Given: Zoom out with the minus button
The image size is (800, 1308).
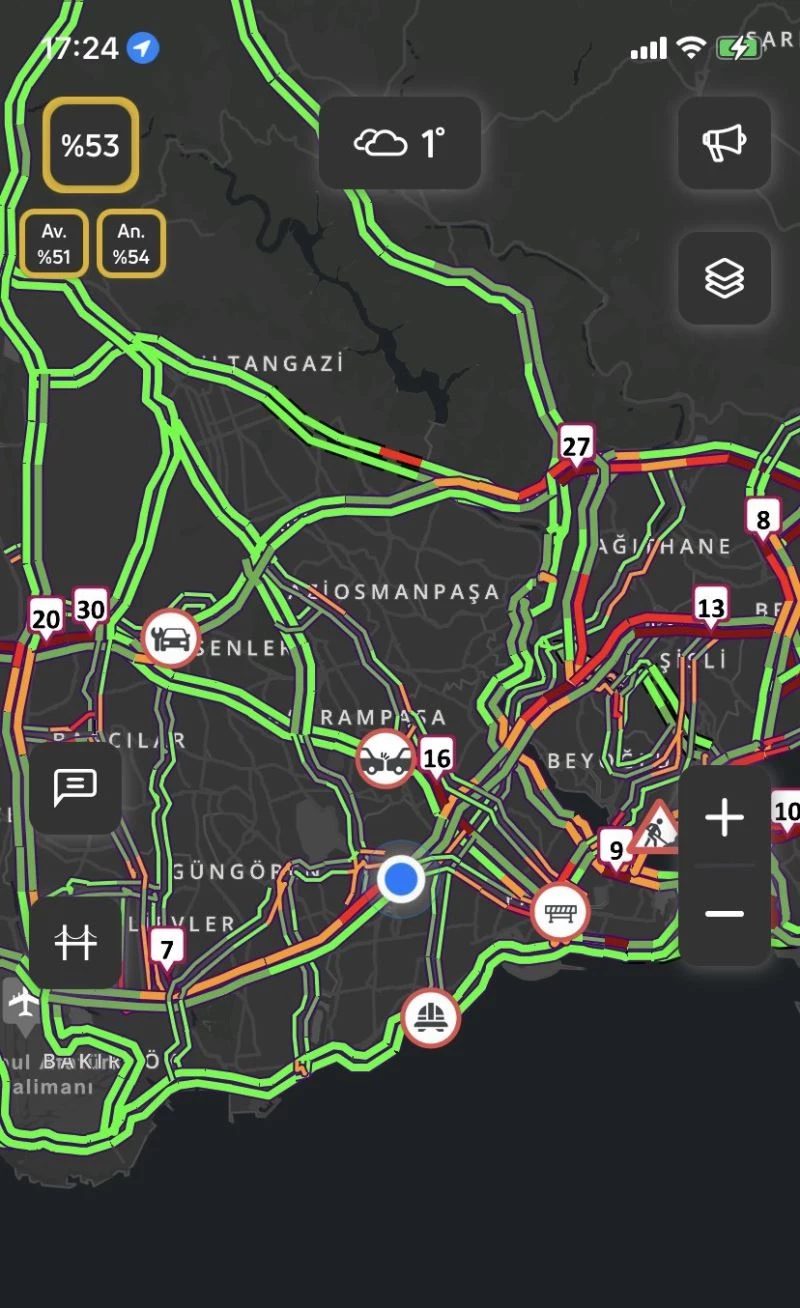Looking at the screenshot, I should (725, 913).
